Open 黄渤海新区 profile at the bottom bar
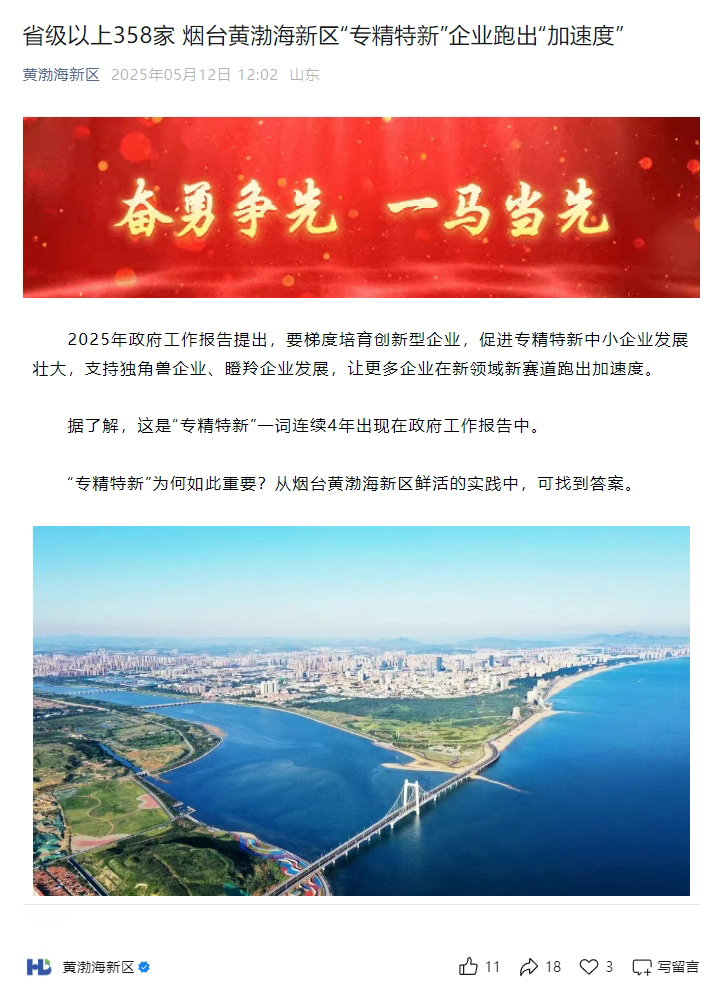This screenshot has height=986, width=724. pyautogui.click(x=97, y=967)
